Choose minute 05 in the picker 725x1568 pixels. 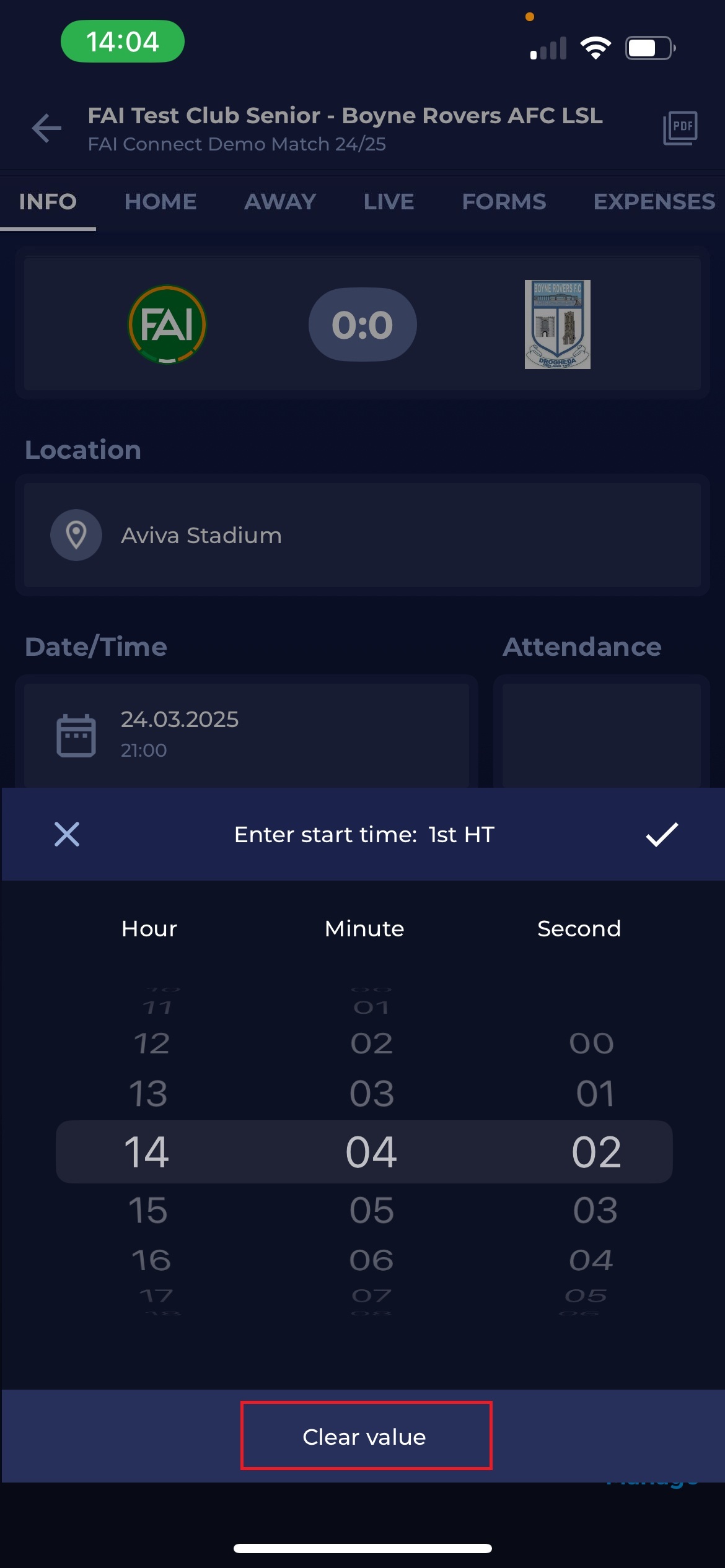(371, 1209)
